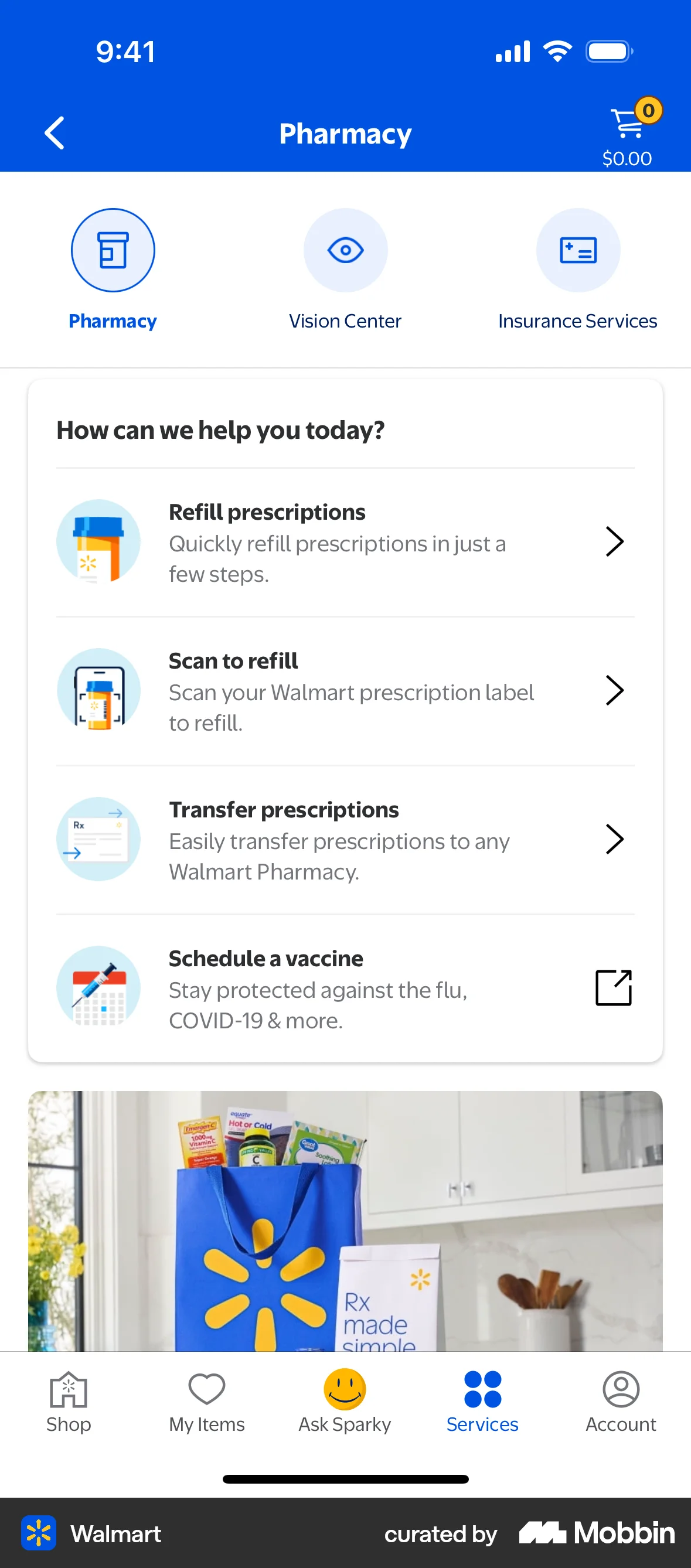Open the Account profile icon
Viewport: 691px width, 1568px height.
tap(621, 1389)
